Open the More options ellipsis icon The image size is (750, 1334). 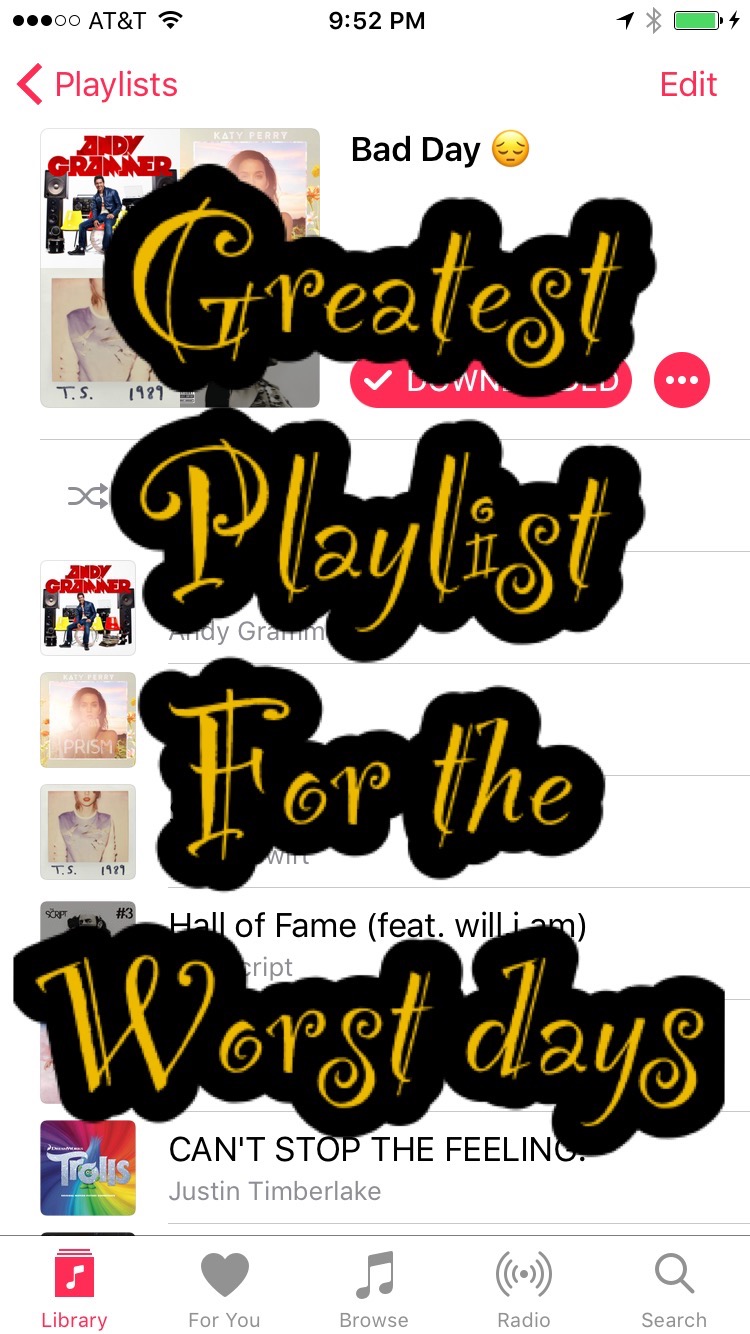click(681, 380)
